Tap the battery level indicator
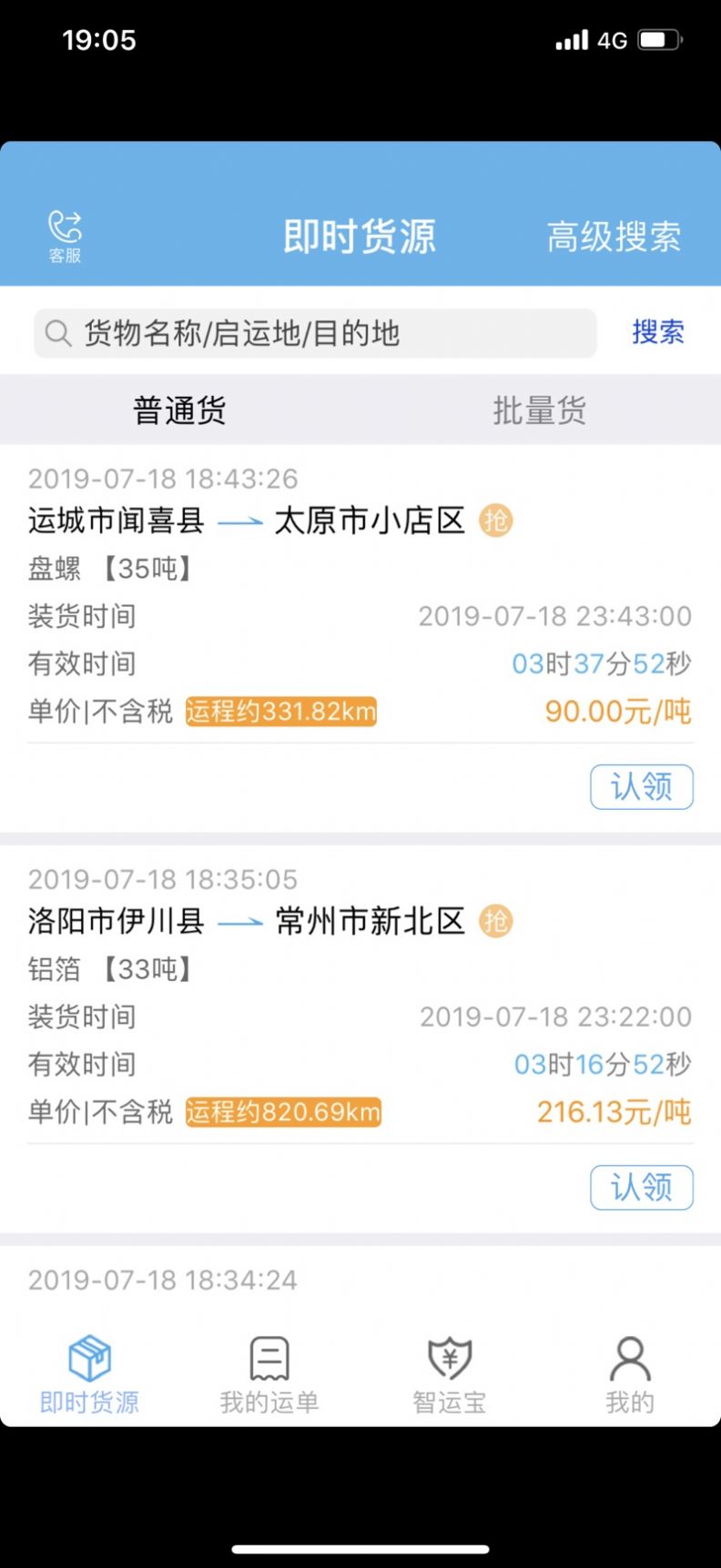The width and height of the screenshot is (721, 1568). pyautogui.click(x=660, y=39)
